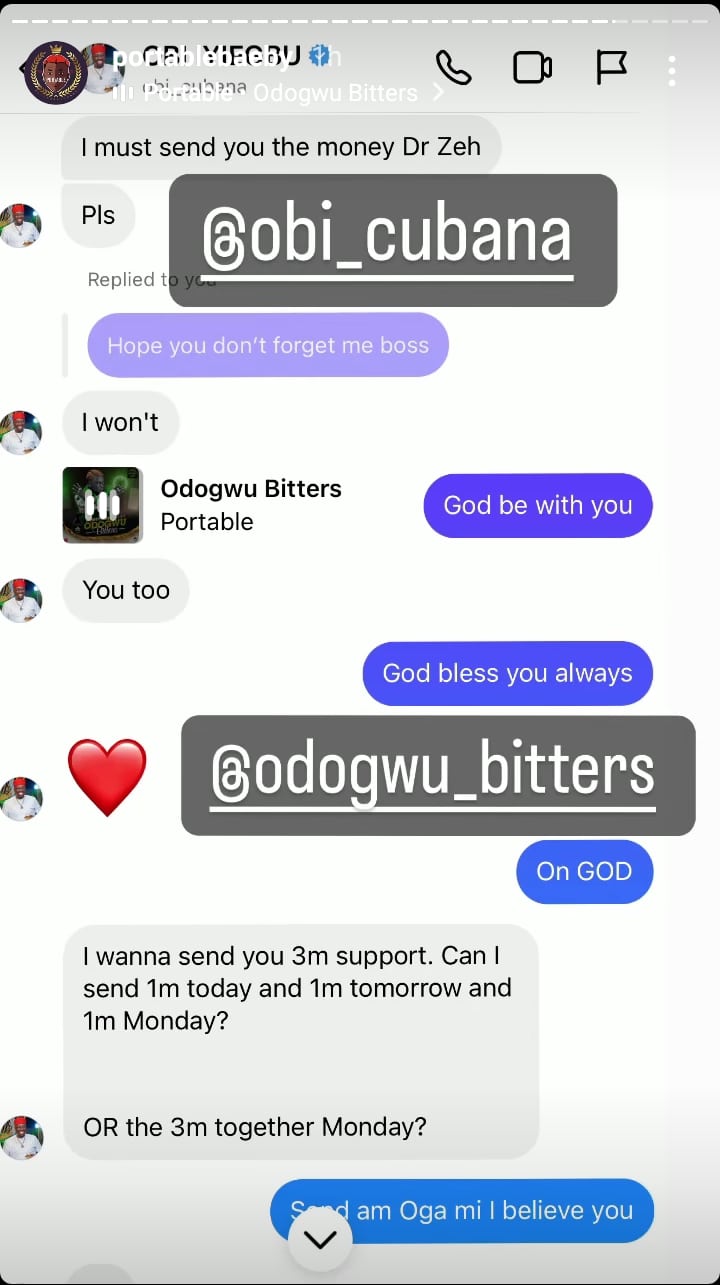
Task: Tap the @obi_cubana mention sticker
Action: 393,240
